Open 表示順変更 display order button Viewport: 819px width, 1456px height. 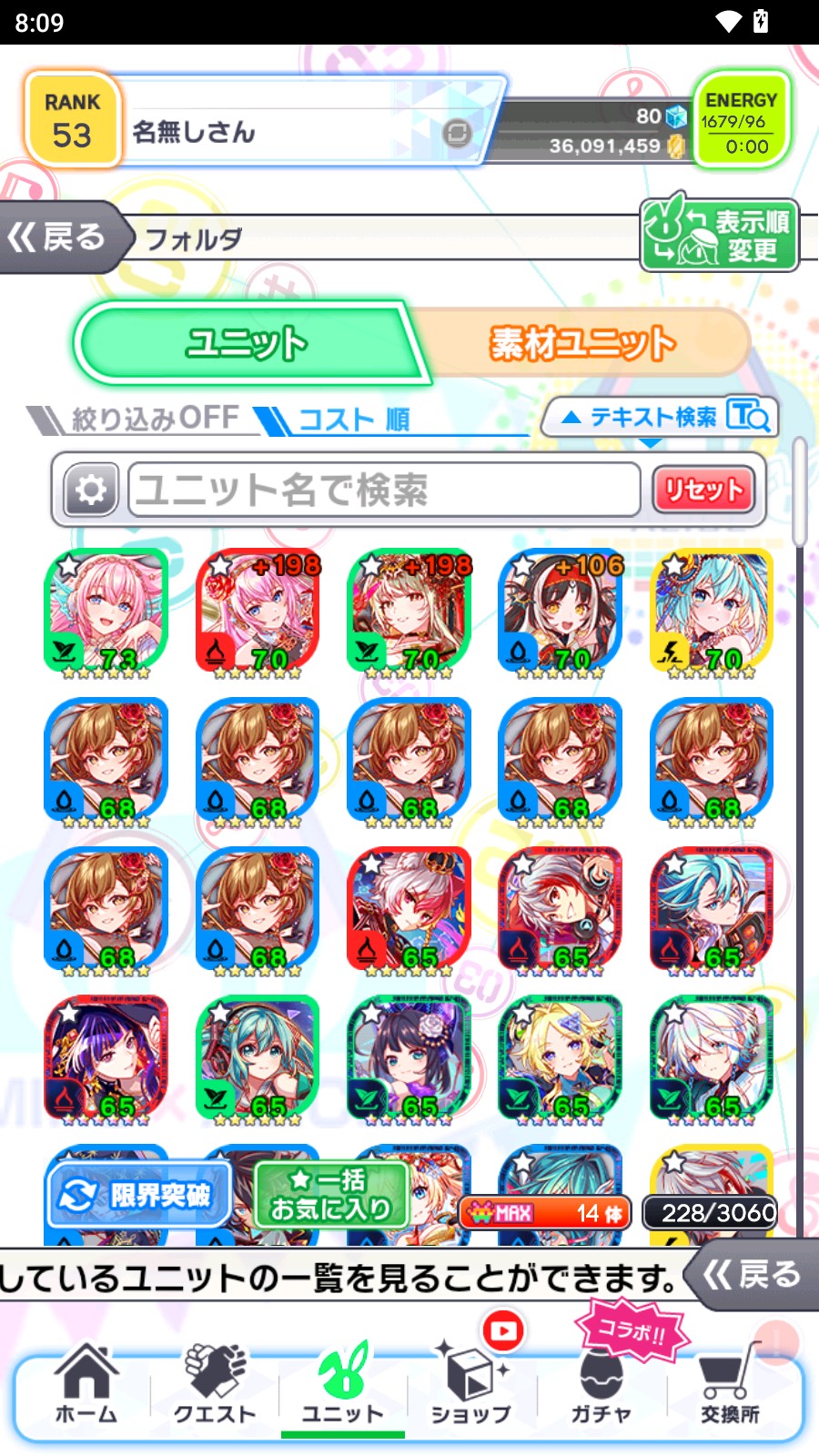[719, 236]
